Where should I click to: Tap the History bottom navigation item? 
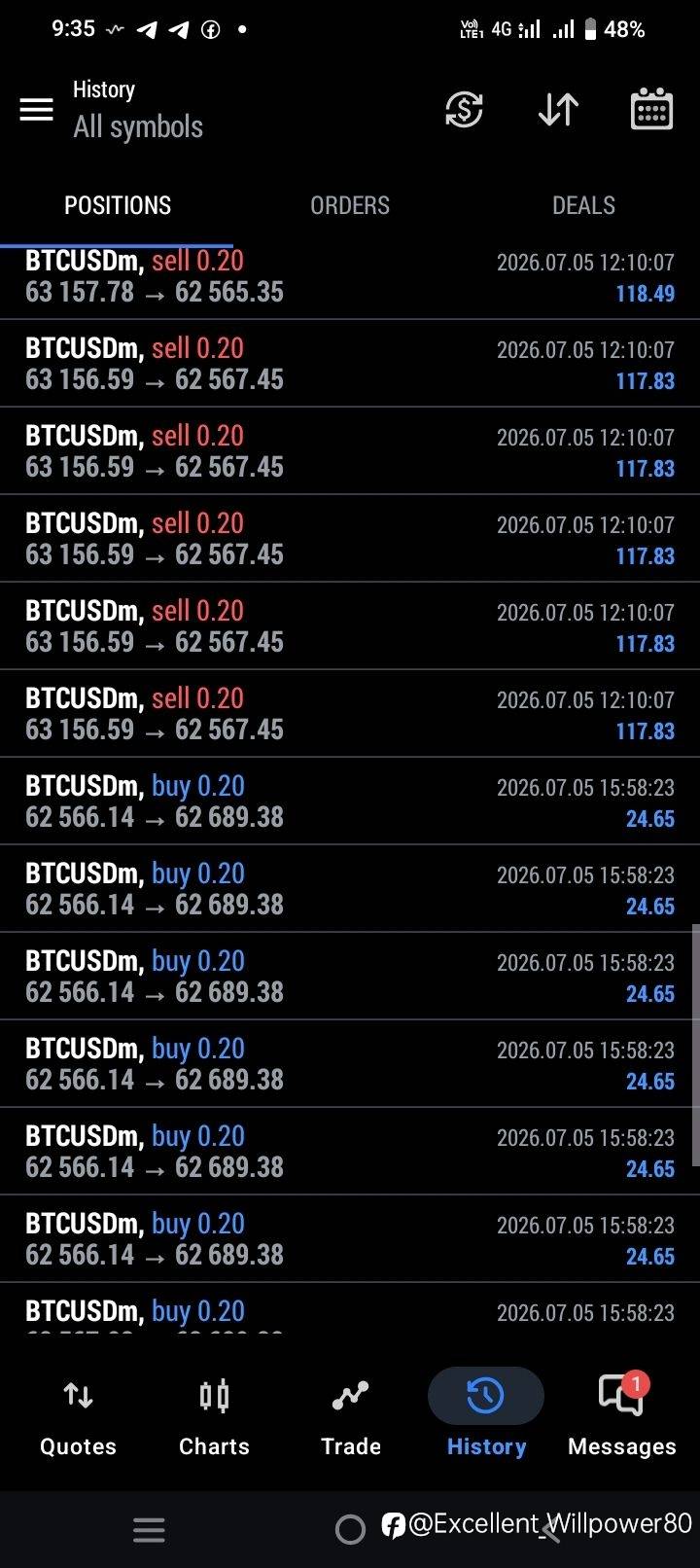coord(486,1418)
